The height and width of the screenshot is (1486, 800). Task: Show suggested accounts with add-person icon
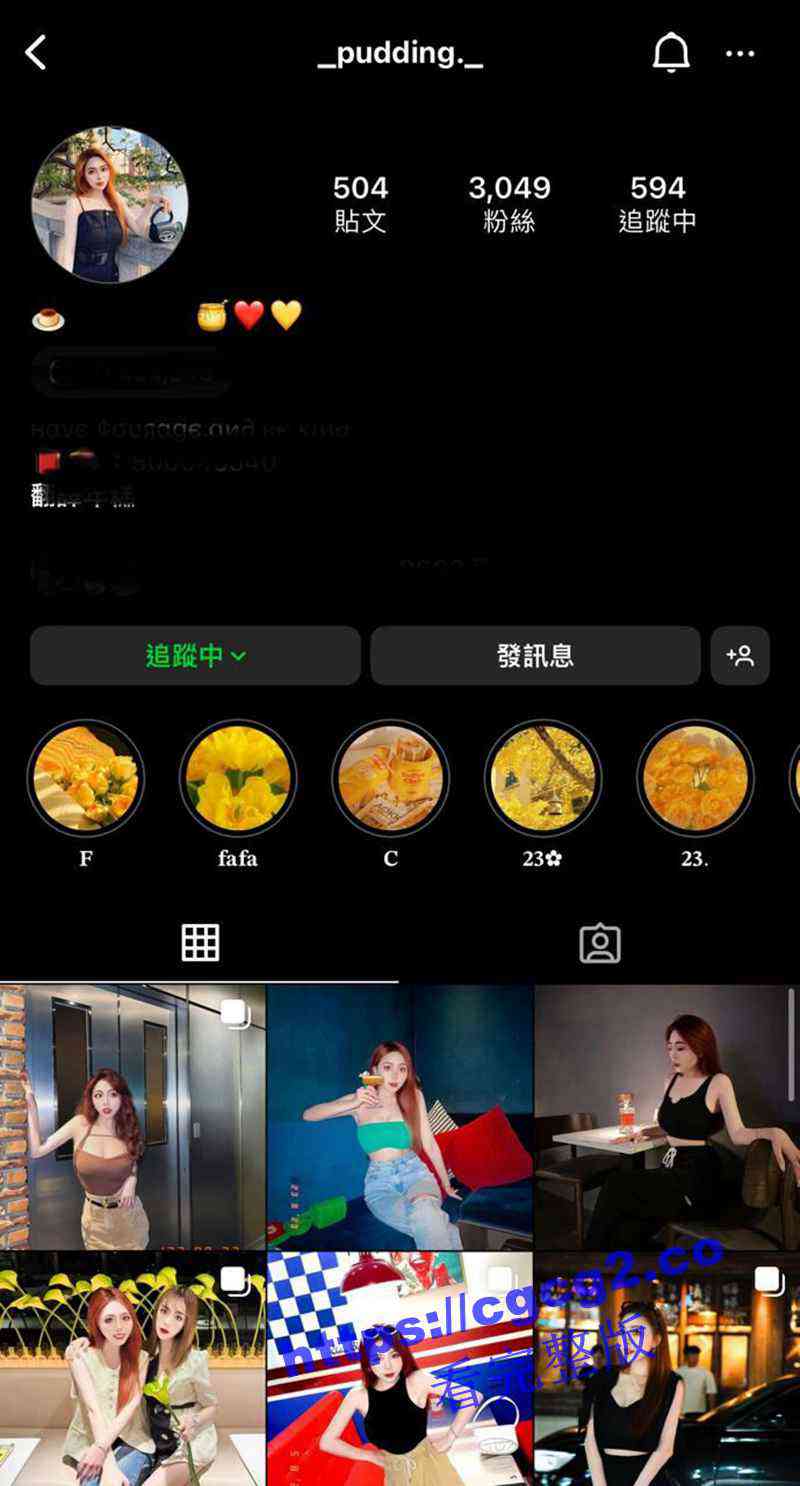740,656
